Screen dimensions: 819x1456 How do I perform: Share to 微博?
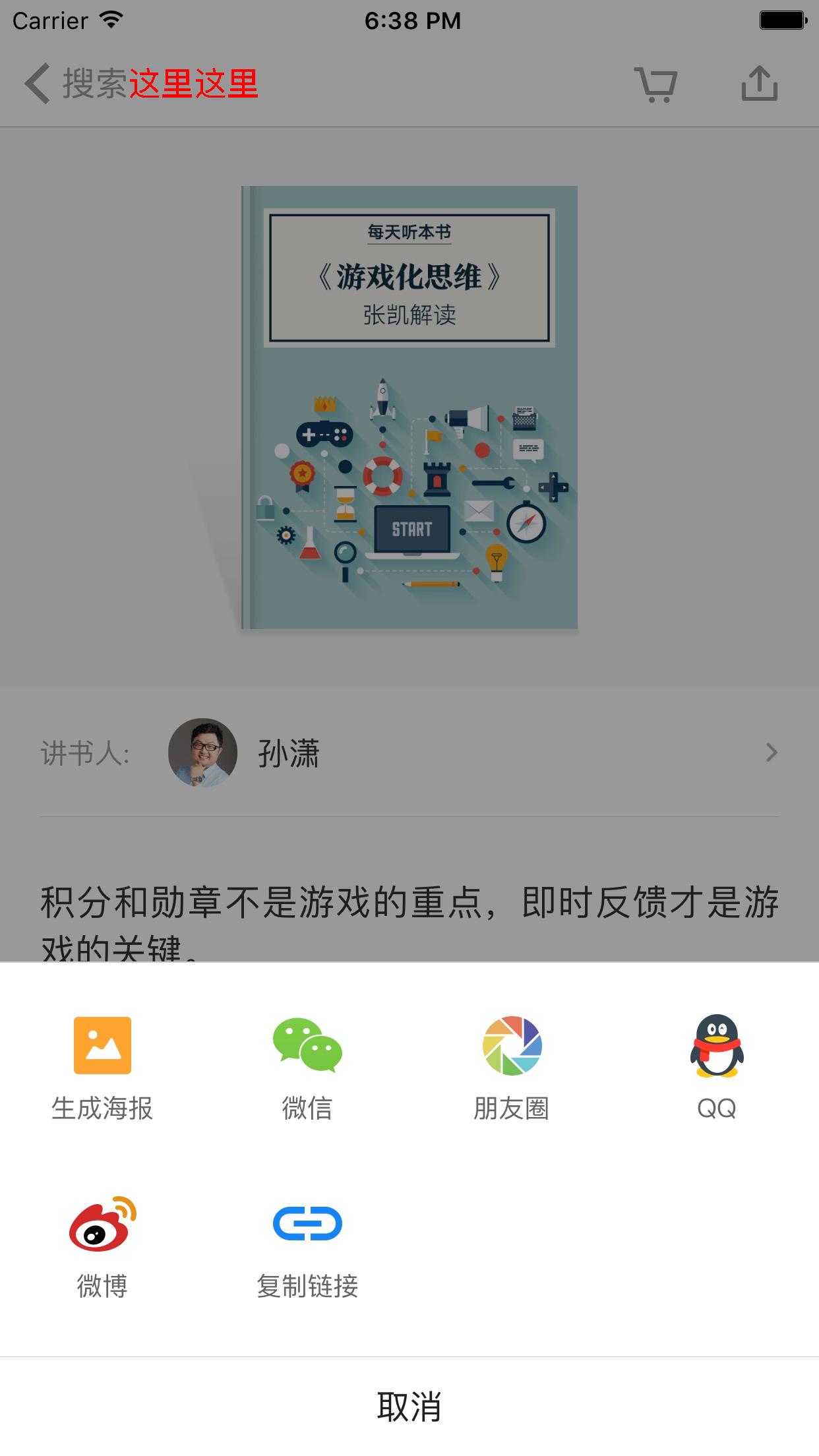(x=102, y=1246)
